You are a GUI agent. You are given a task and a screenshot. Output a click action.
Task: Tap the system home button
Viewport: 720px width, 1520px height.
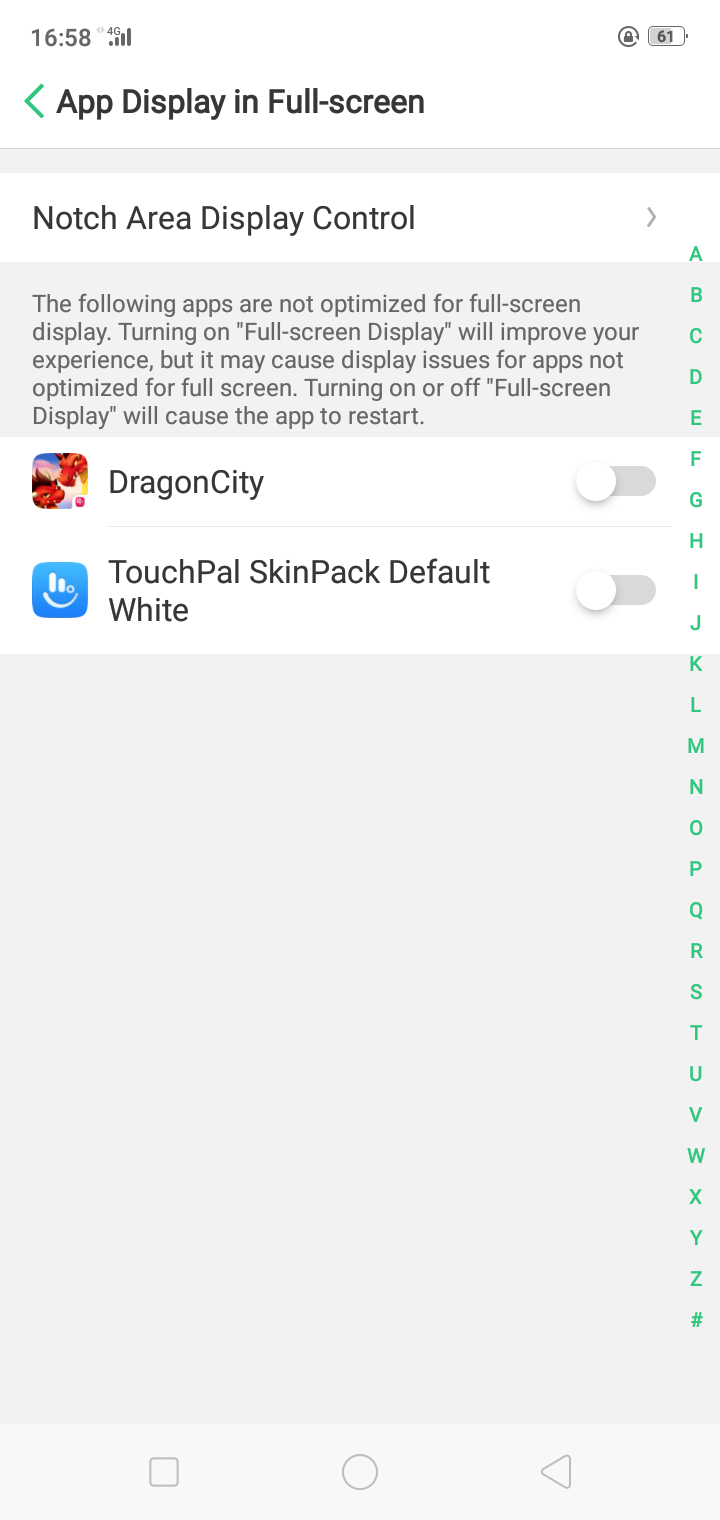(x=360, y=1472)
